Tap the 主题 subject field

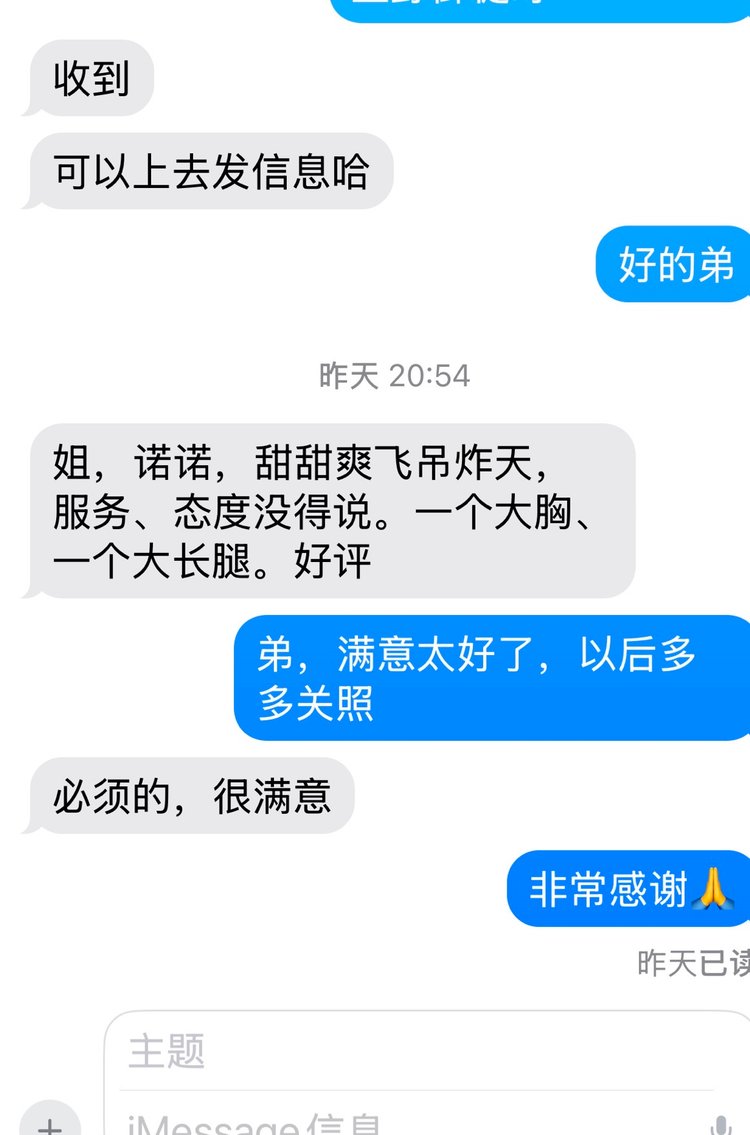[x=400, y=1052]
